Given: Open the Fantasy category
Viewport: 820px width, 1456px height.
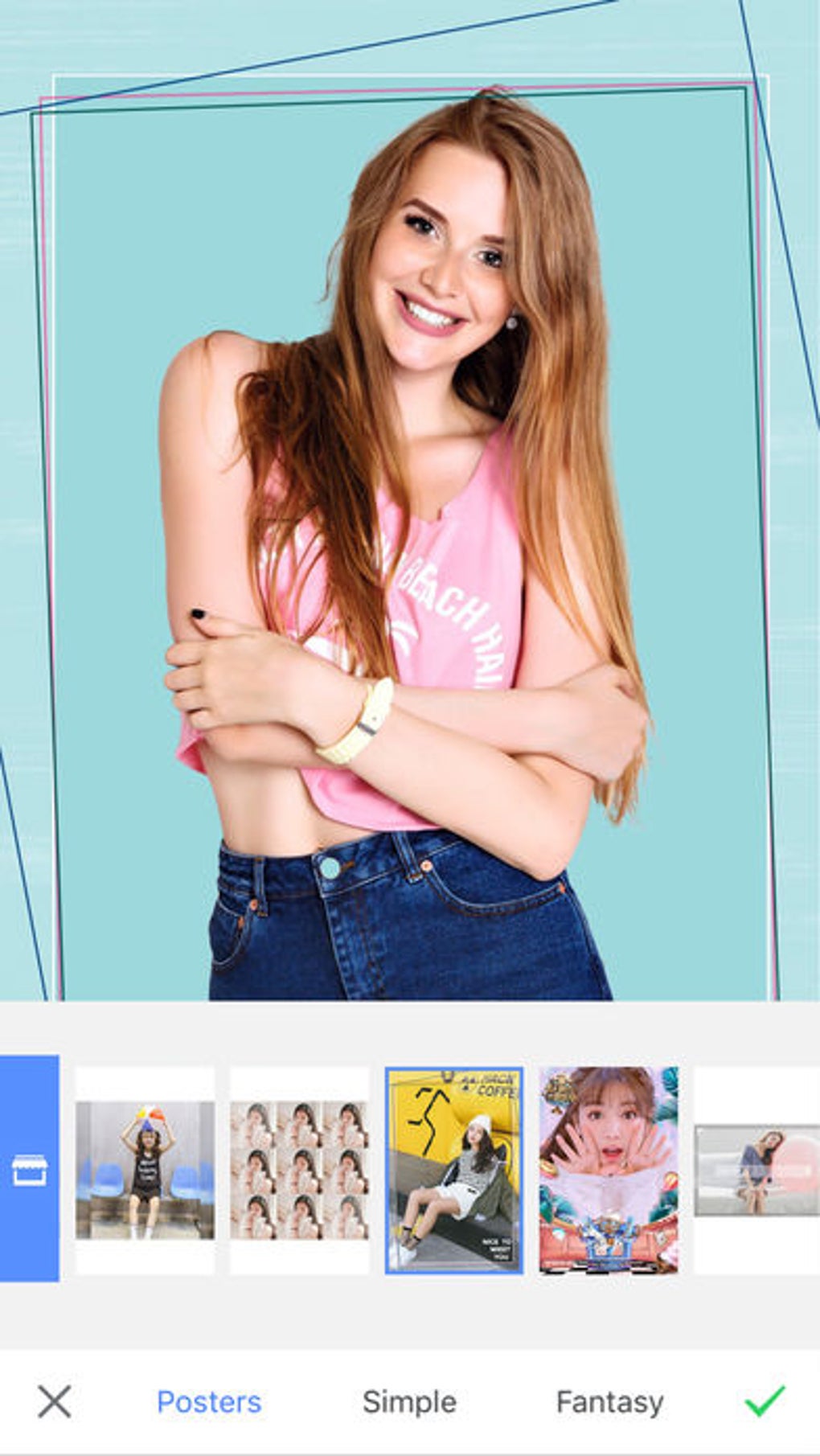Looking at the screenshot, I should coord(609,1402).
